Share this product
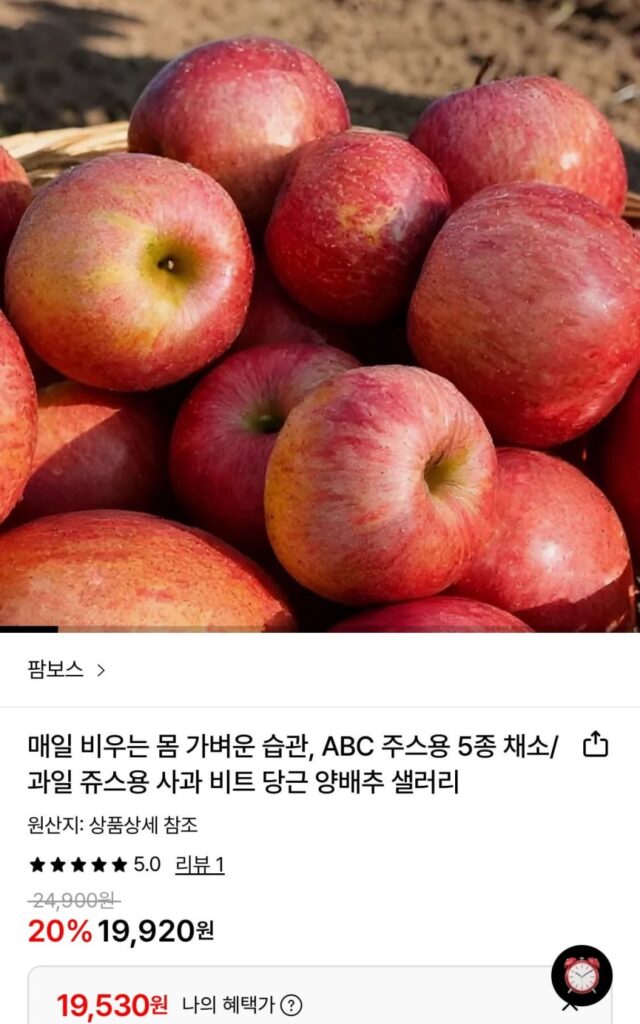The height and width of the screenshot is (1024, 640). coord(595,745)
